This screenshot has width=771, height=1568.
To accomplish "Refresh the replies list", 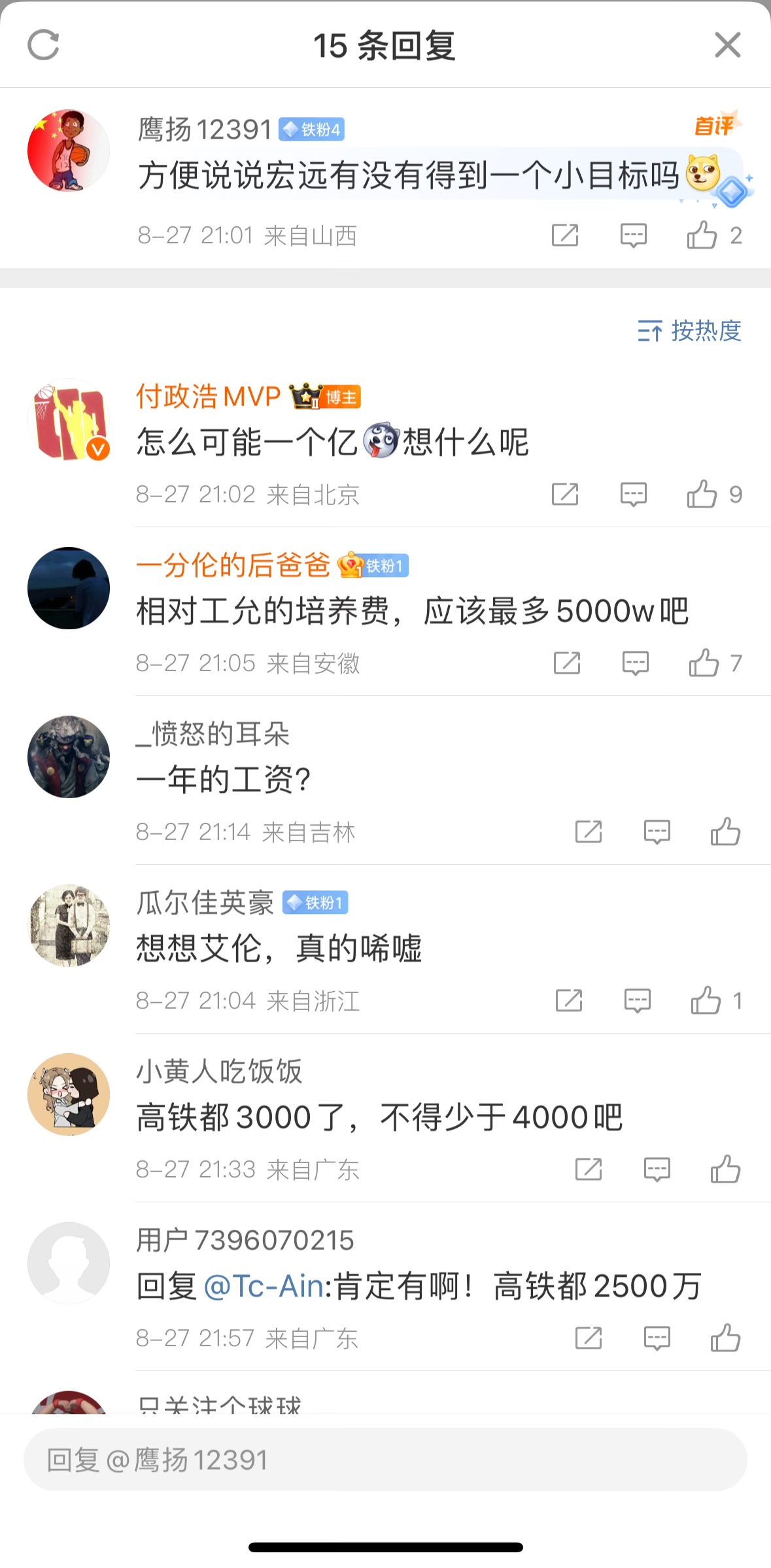I will coord(44,45).
